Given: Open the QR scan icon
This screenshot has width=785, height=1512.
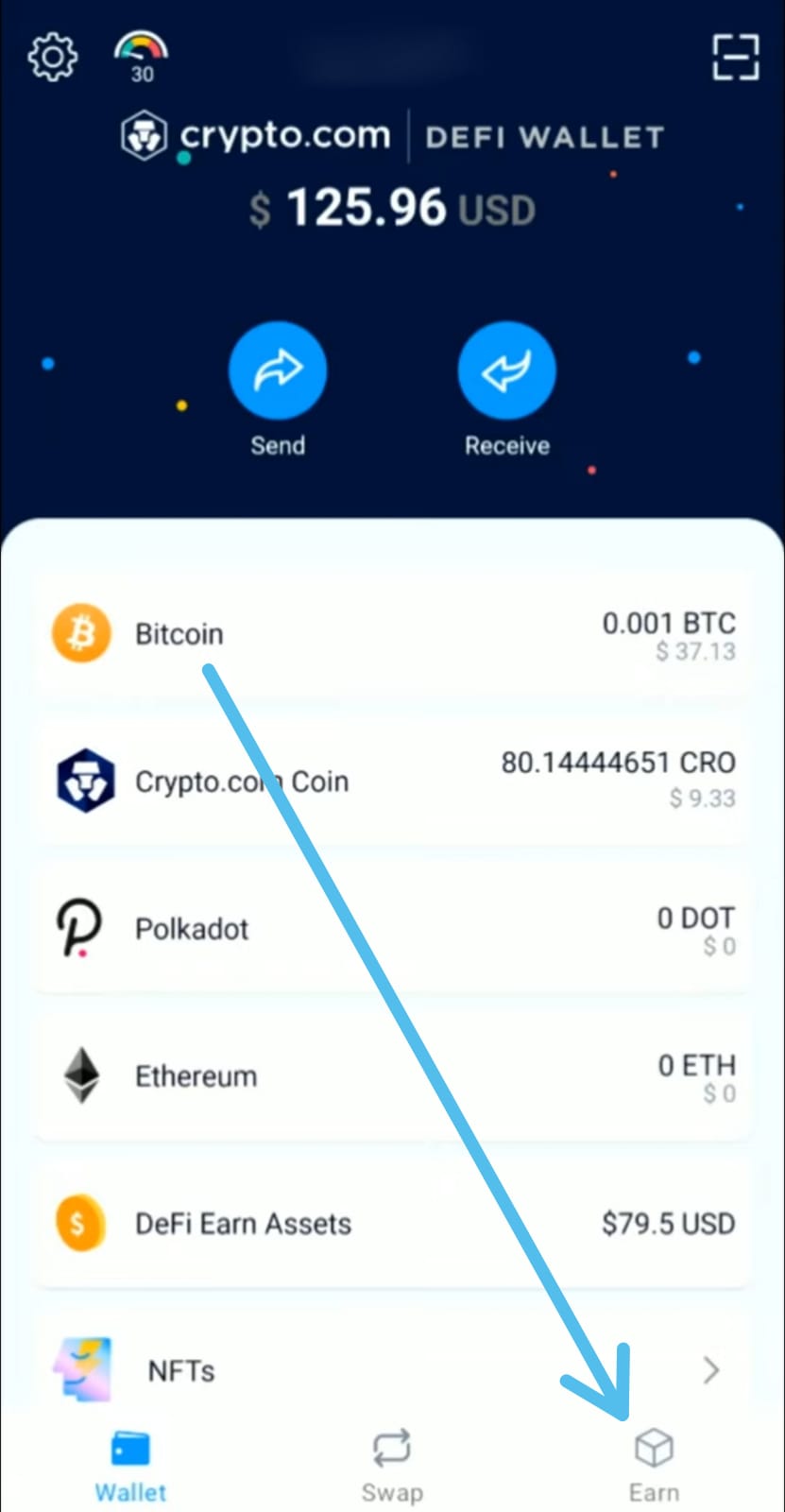Looking at the screenshot, I should pyautogui.click(x=735, y=58).
